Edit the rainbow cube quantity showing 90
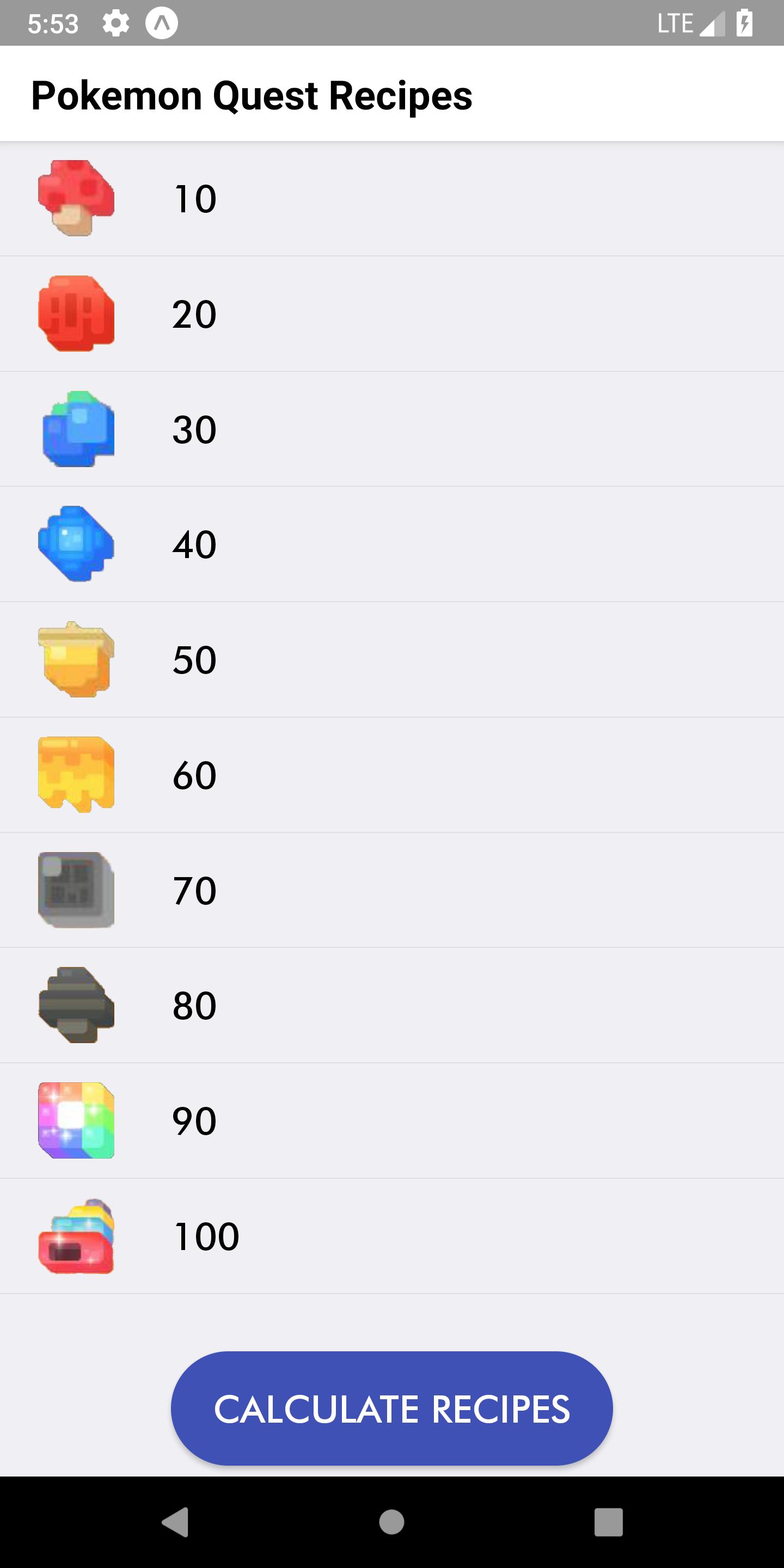This screenshot has height=1568, width=784. (x=195, y=1120)
